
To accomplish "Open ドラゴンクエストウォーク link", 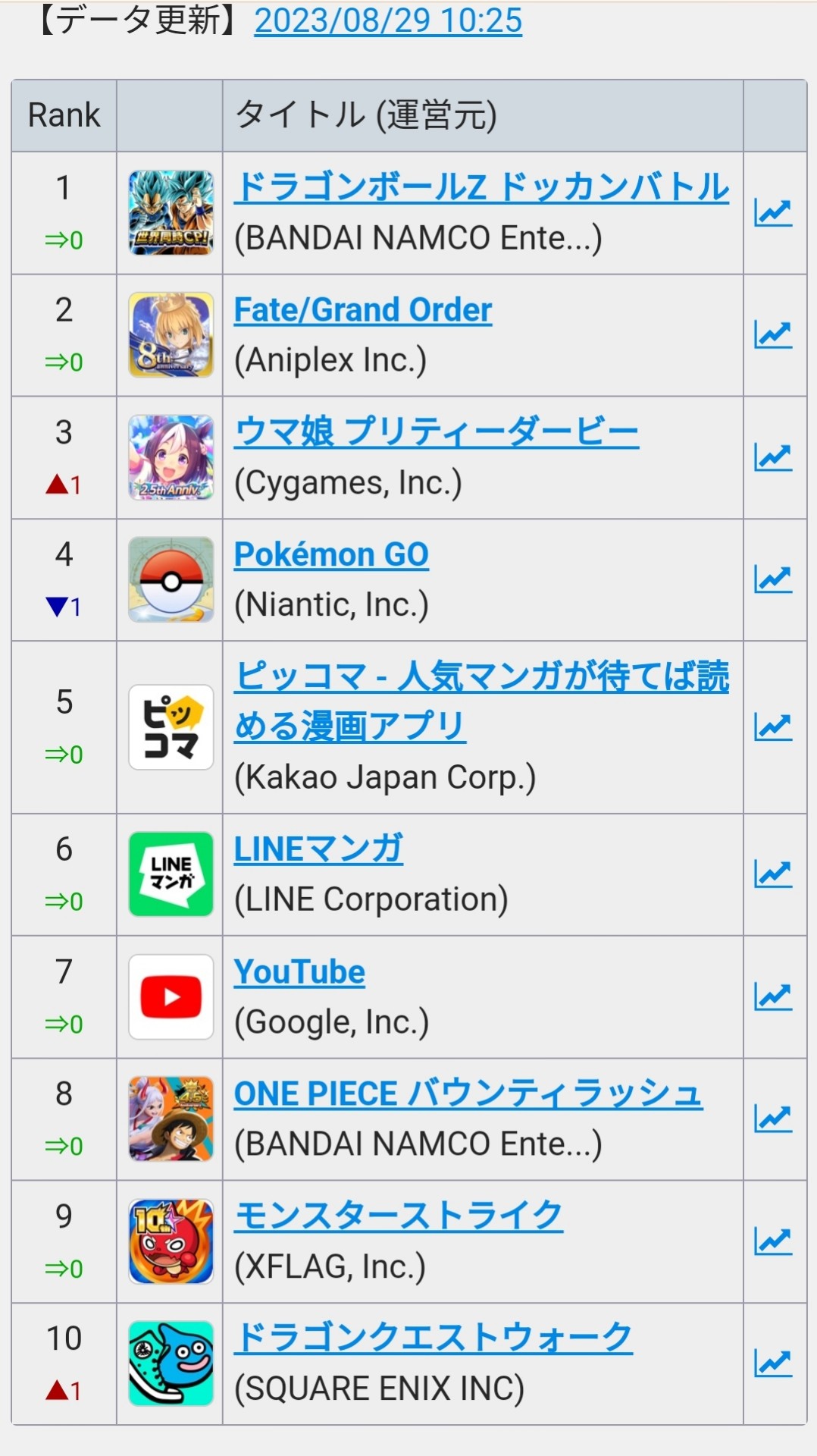I will [x=434, y=1338].
